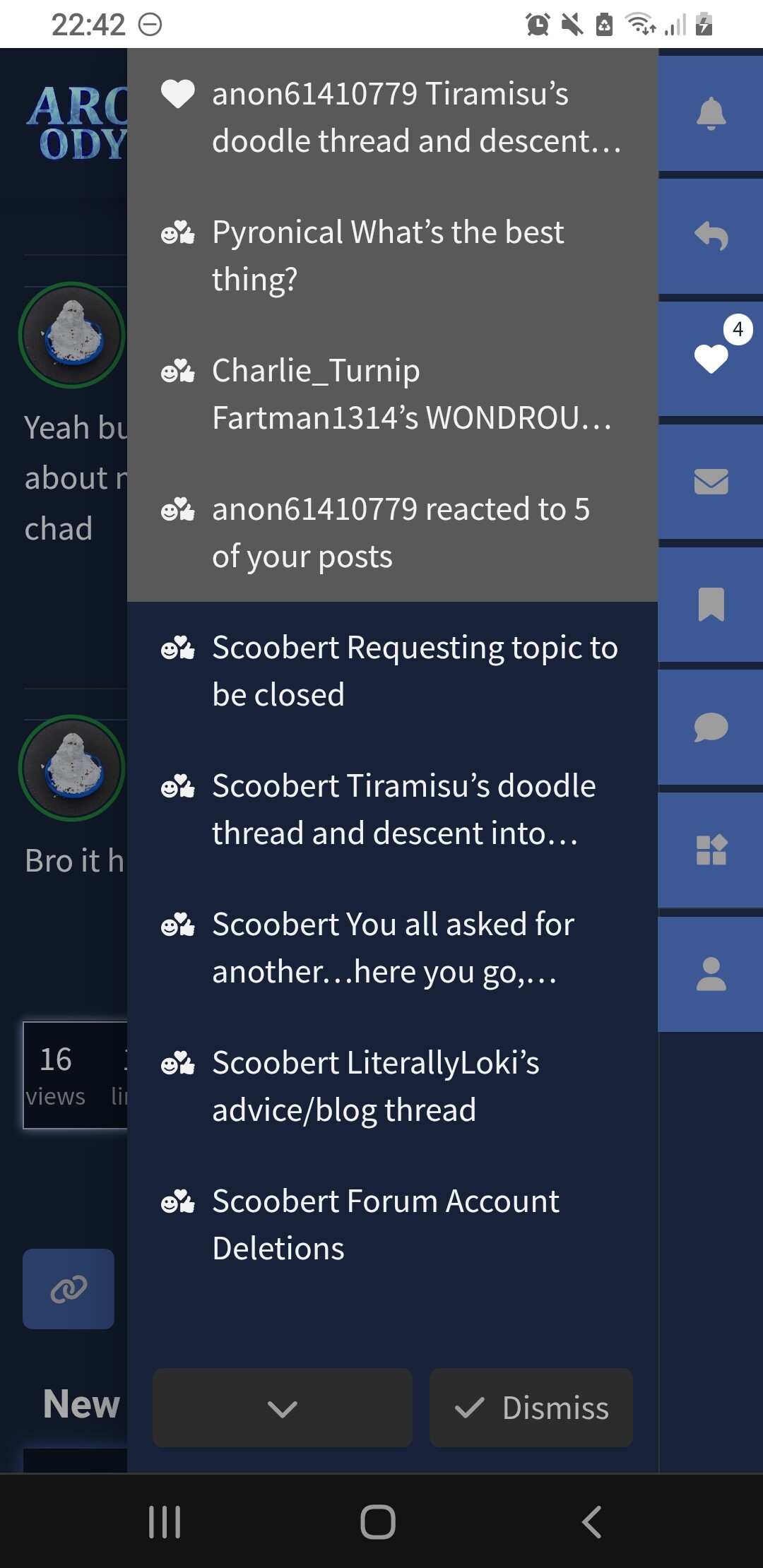
Task: Go back using the system navigation bar
Action: tap(592, 1521)
